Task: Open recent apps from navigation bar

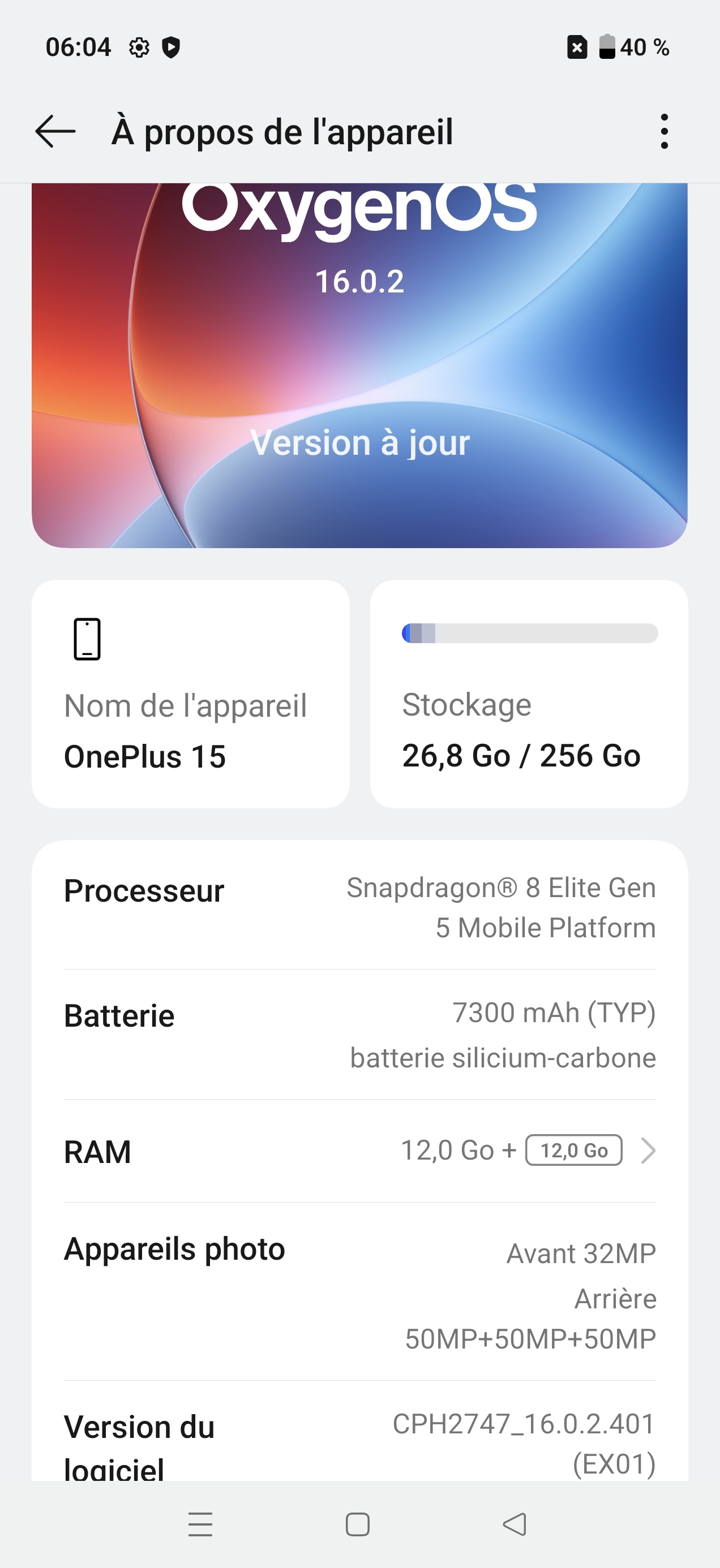Action: [200, 1524]
